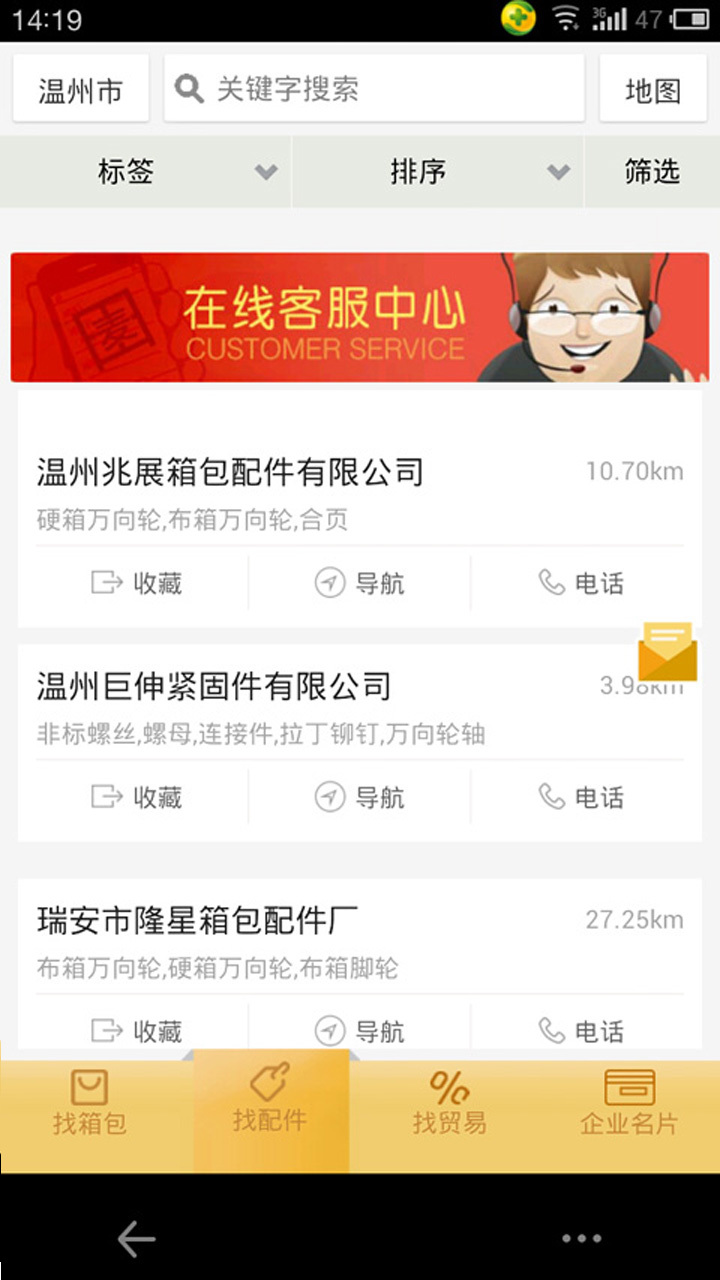The image size is (720, 1280).
Task: Open 温州巨伸紧固件有限公司 company listing
Action: (214, 688)
